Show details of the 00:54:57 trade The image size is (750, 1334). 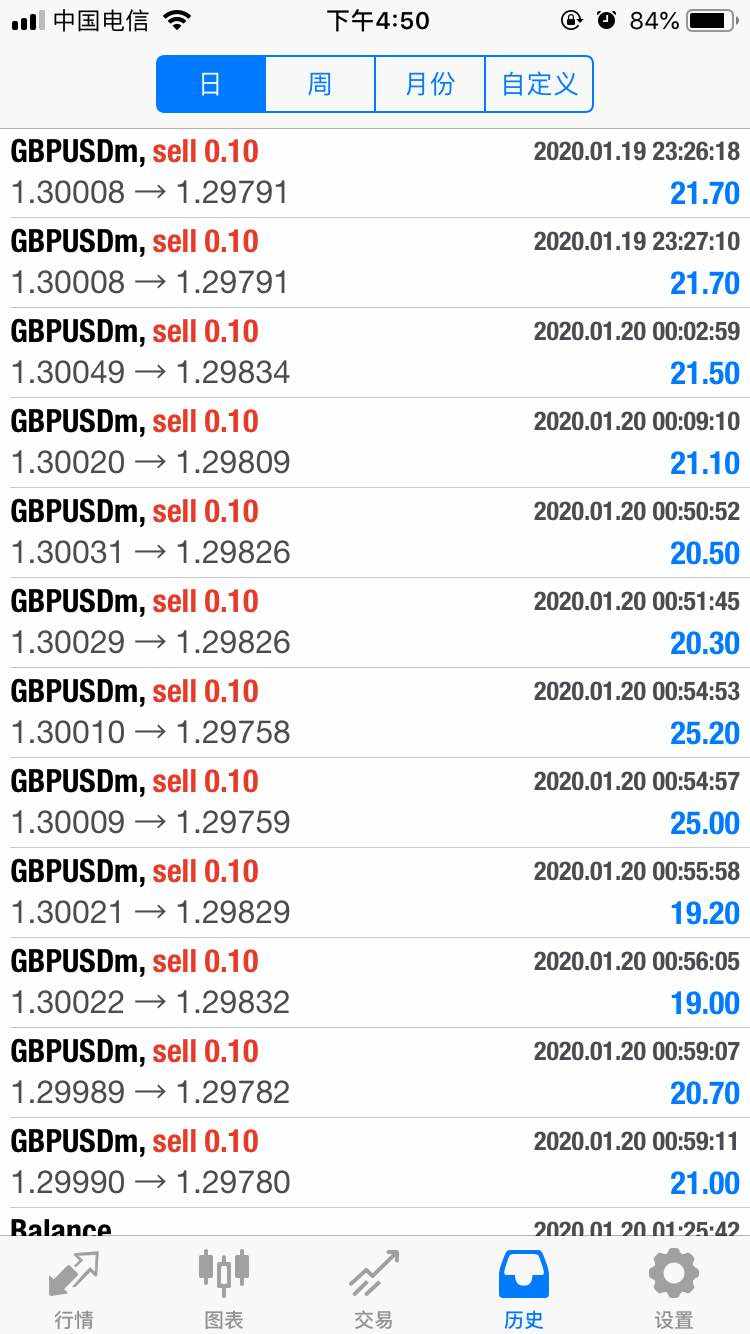[x=375, y=803]
